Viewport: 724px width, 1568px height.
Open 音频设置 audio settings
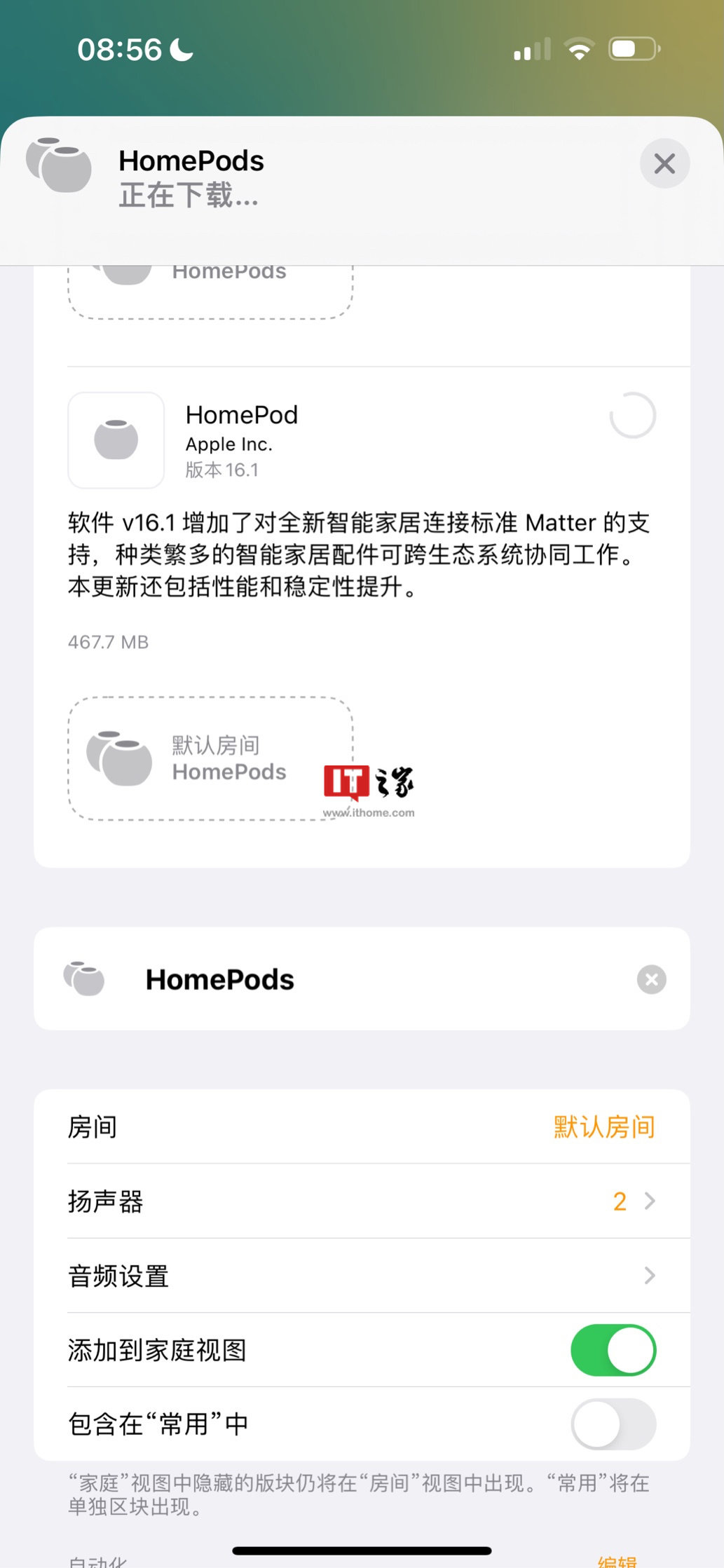tap(362, 1276)
